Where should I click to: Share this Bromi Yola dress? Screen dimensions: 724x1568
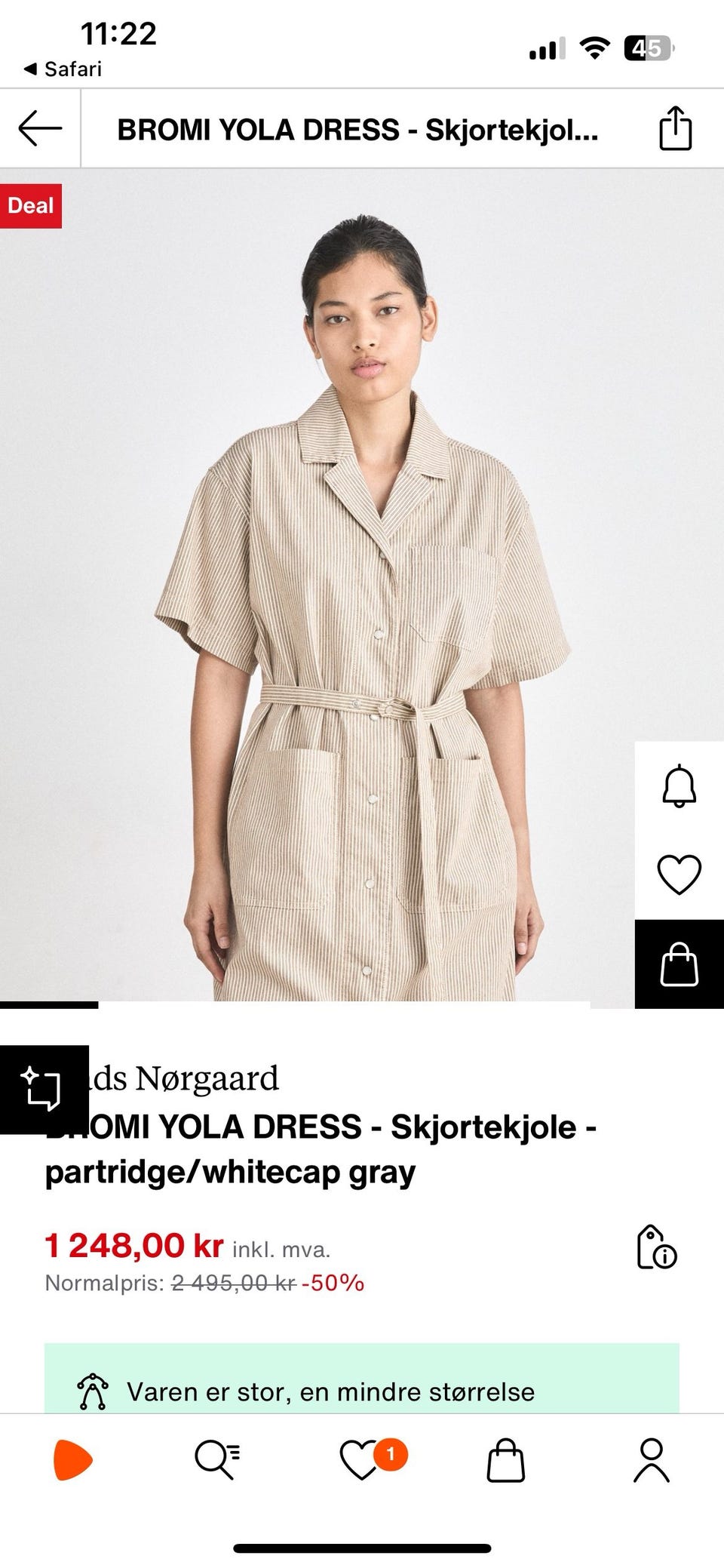coord(675,128)
